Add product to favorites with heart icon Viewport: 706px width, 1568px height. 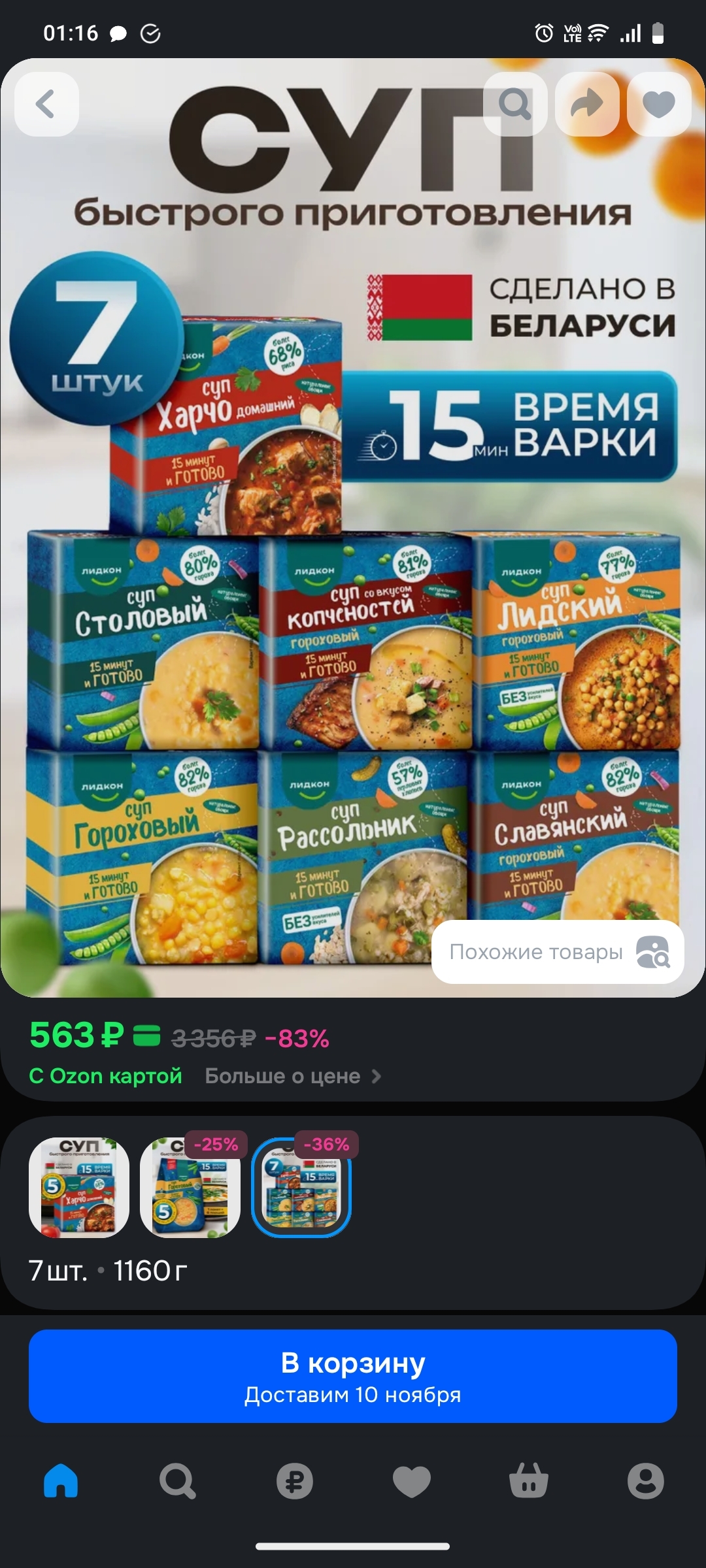point(659,104)
